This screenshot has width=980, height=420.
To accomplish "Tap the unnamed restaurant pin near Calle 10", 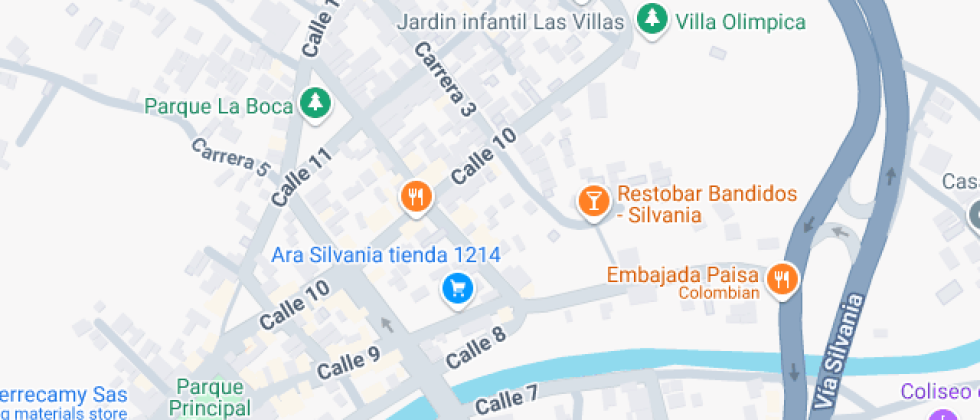I will point(416,196).
